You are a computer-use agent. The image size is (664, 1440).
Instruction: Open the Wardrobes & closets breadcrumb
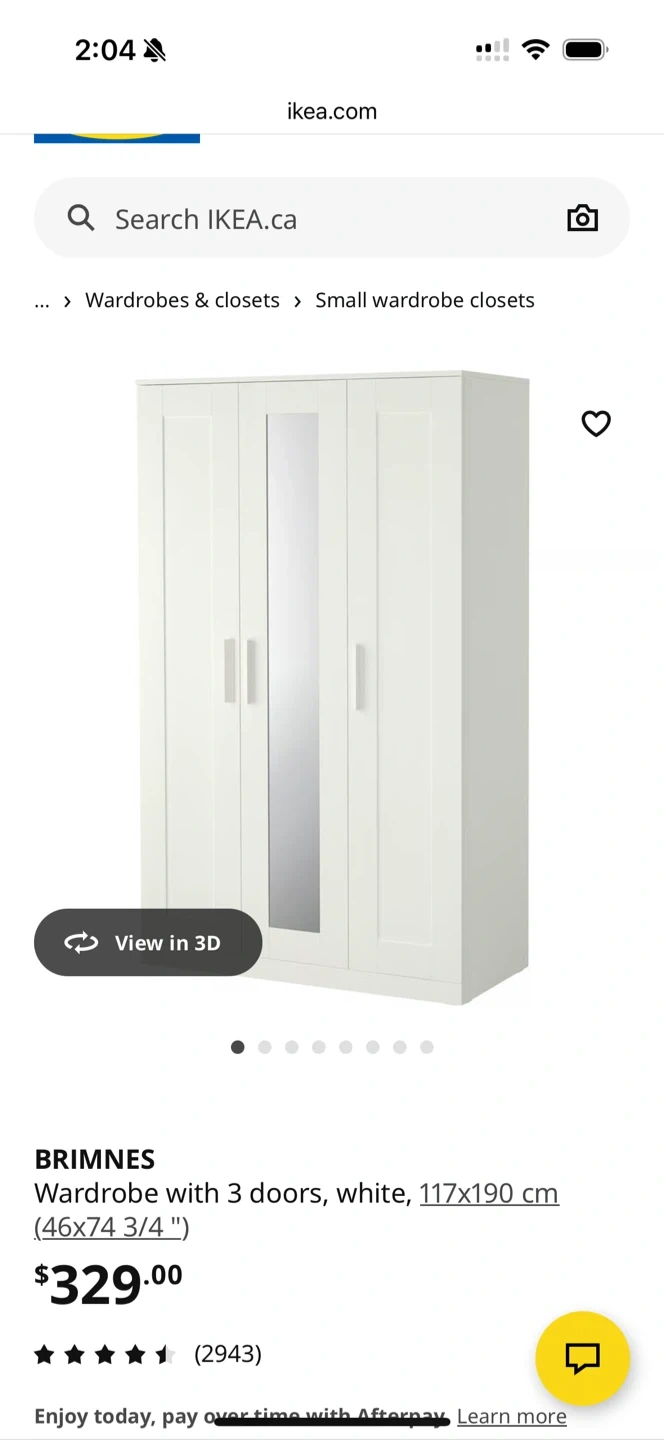(x=182, y=300)
